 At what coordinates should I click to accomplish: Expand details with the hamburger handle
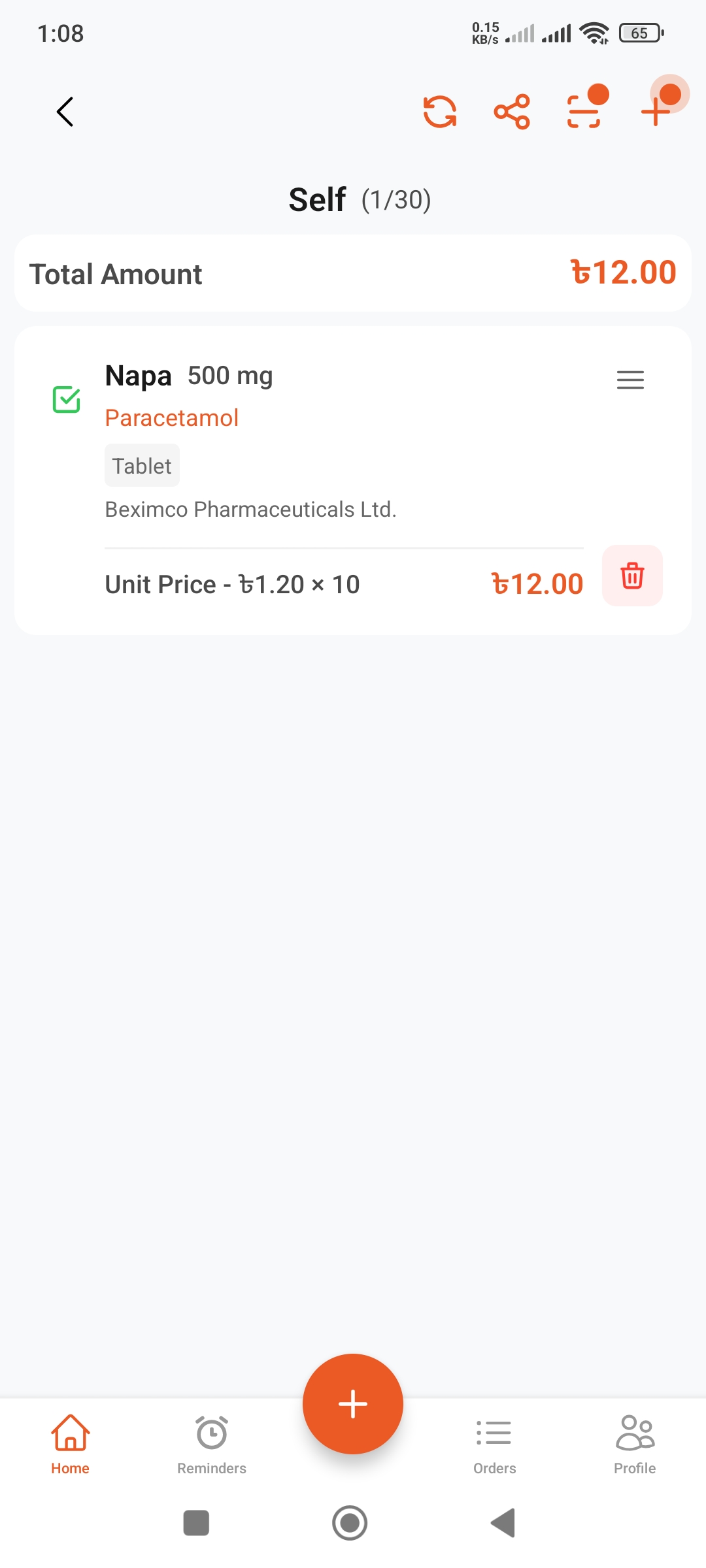click(630, 380)
